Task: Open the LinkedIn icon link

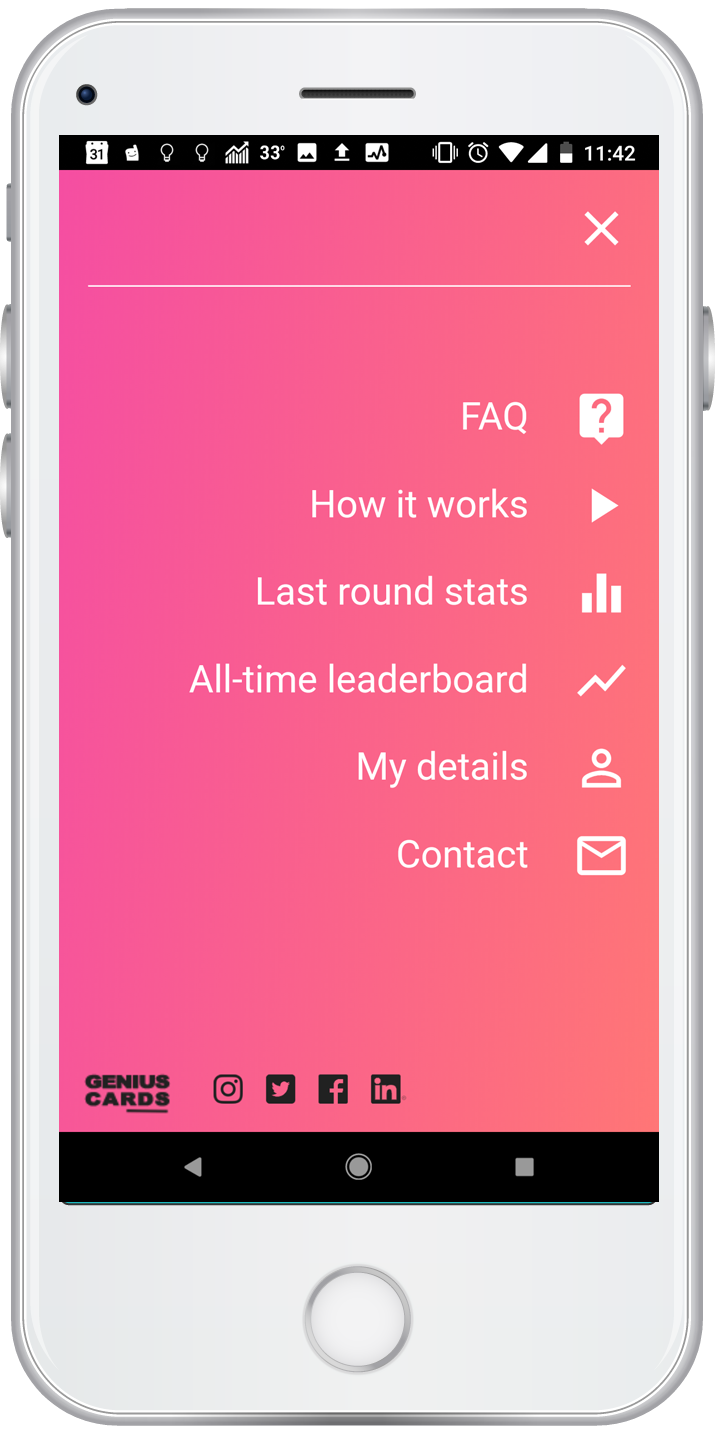Action: coord(385,1089)
